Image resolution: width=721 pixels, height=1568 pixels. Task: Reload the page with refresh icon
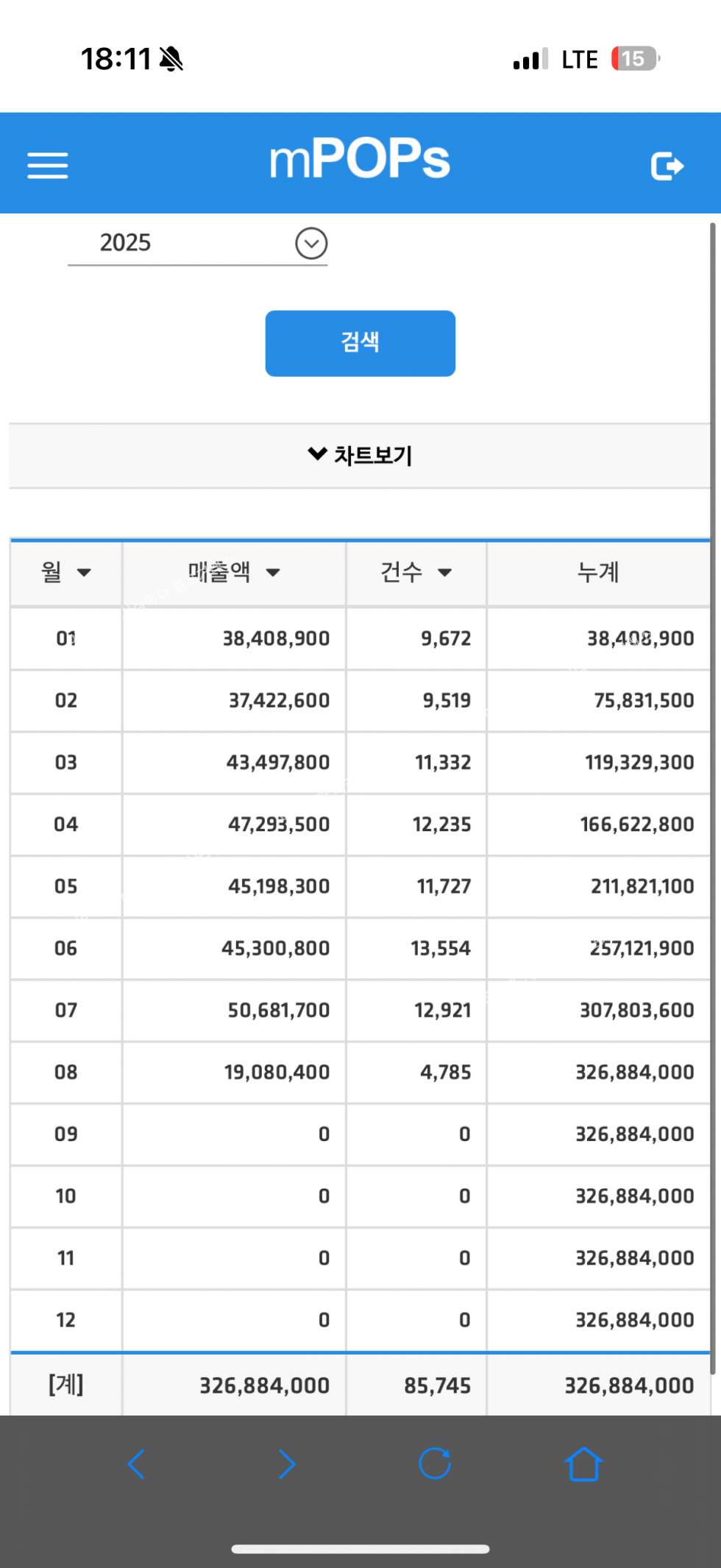click(435, 1463)
